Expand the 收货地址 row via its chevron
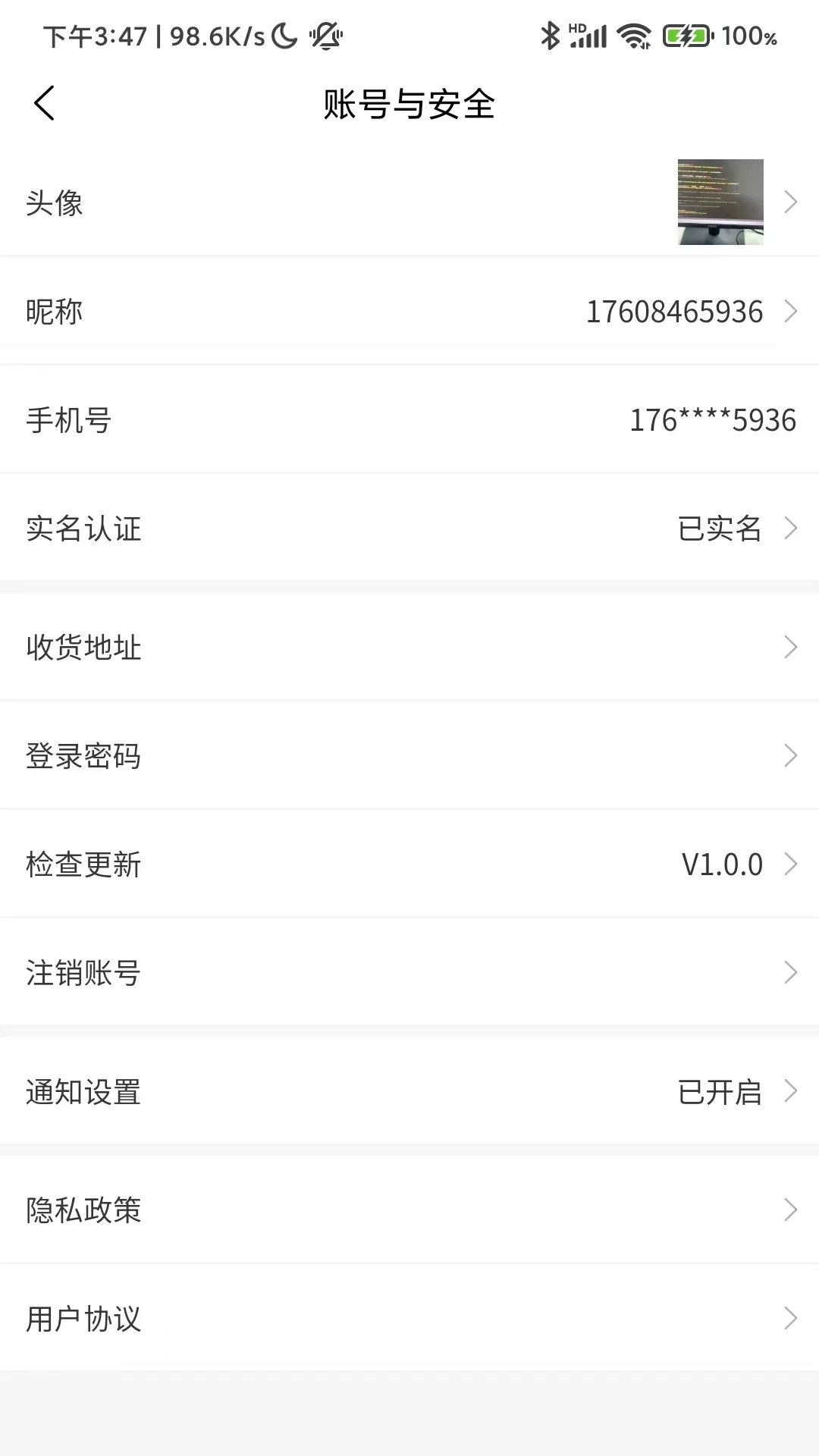Screen dimensions: 819x1456 point(791,647)
